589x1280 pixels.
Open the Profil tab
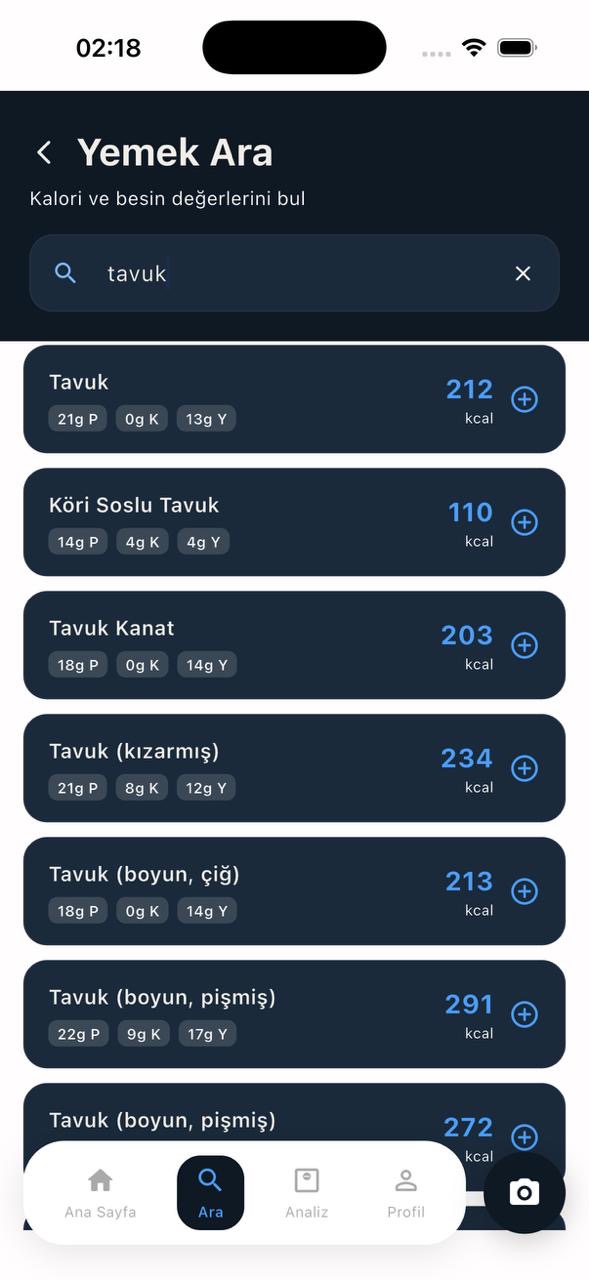coord(406,1193)
